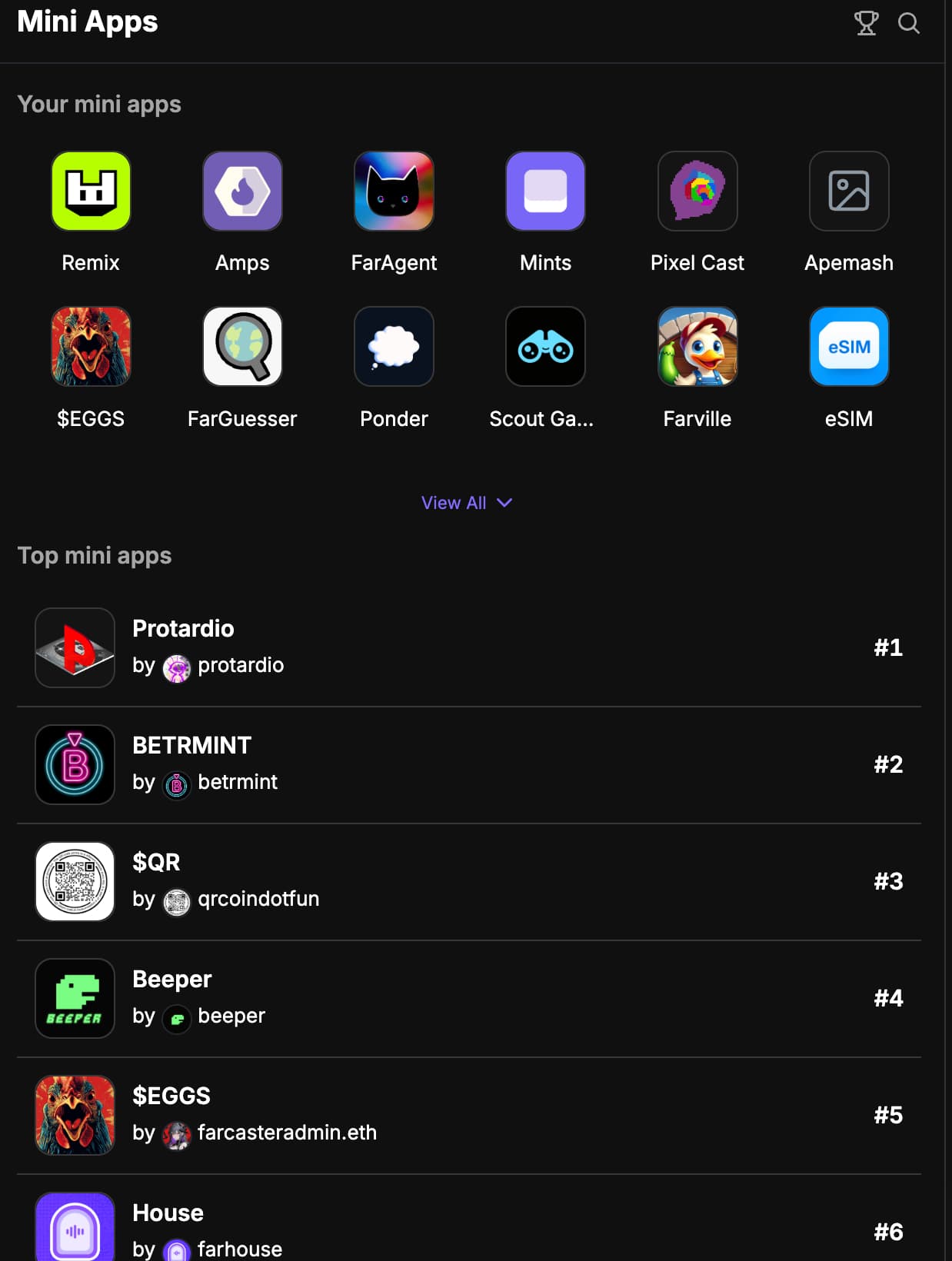The height and width of the screenshot is (1261, 952).
Task: Open the Amps mini app
Action: pos(242,191)
